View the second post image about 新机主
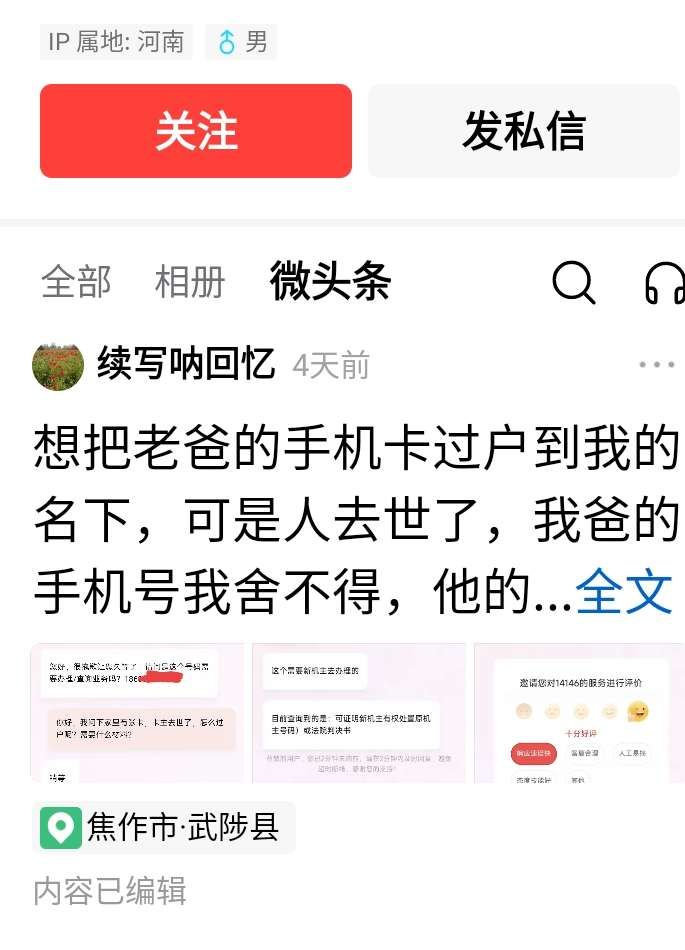 click(359, 712)
